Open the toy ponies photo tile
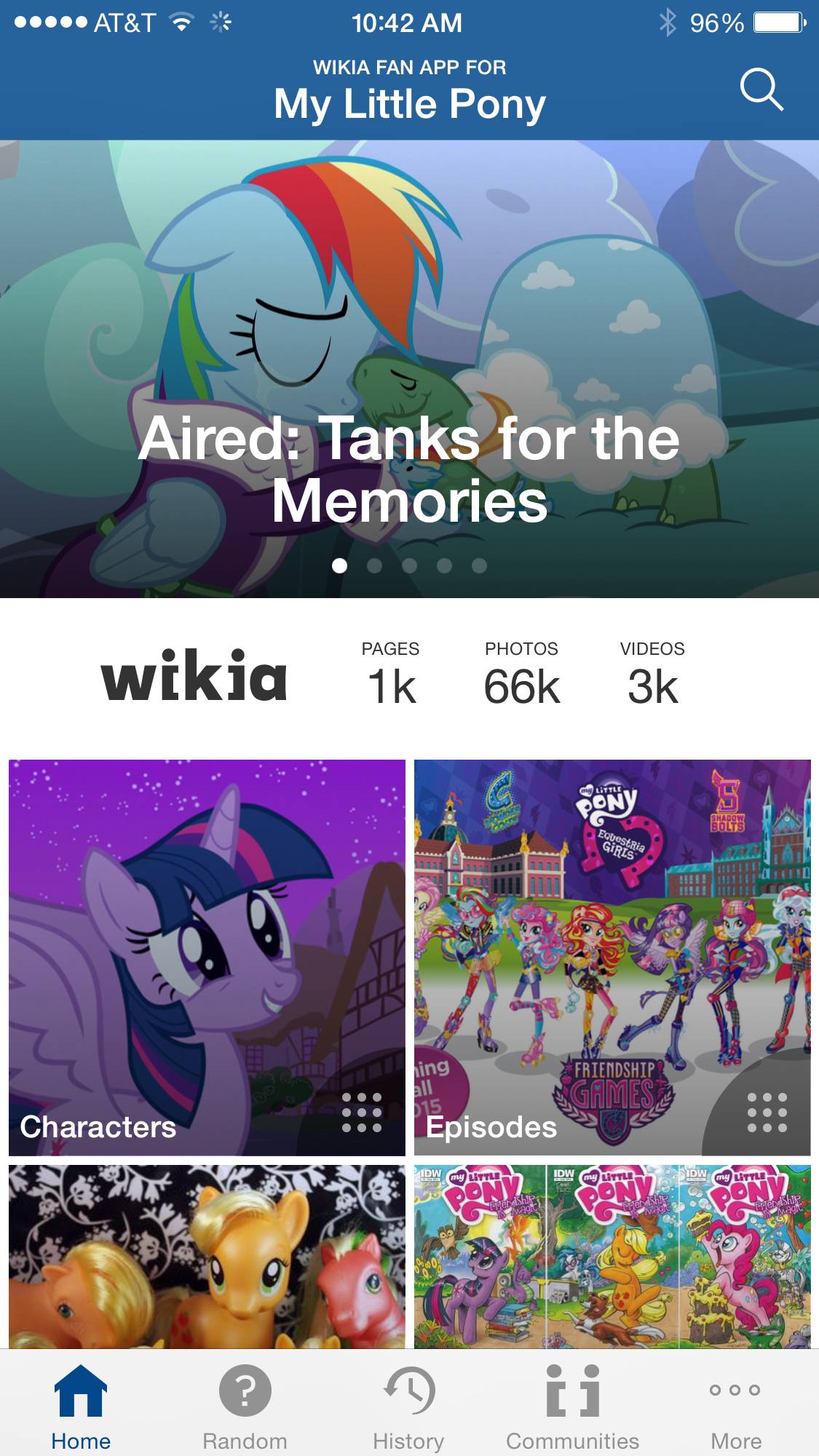819x1456 pixels. pyautogui.click(x=207, y=1257)
